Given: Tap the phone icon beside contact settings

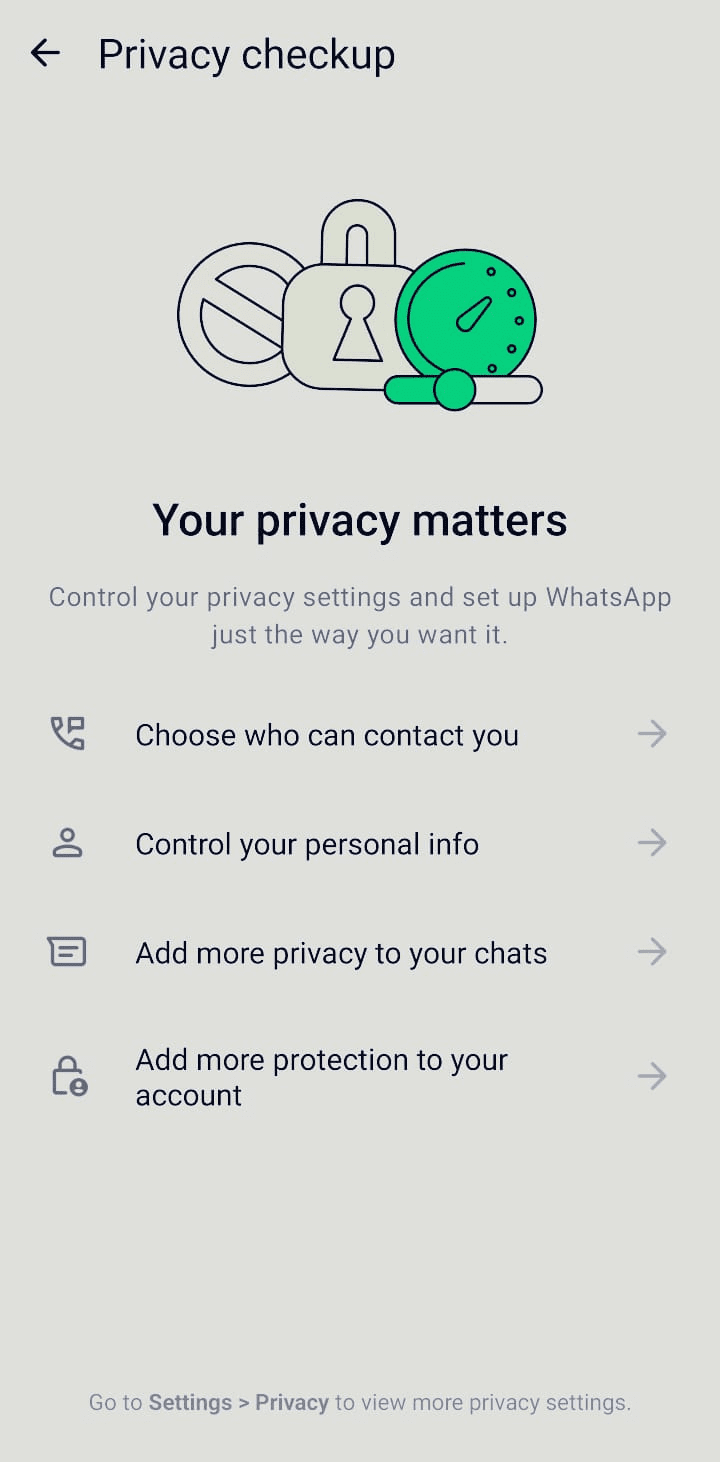Looking at the screenshot, I should tap(66, 734).
